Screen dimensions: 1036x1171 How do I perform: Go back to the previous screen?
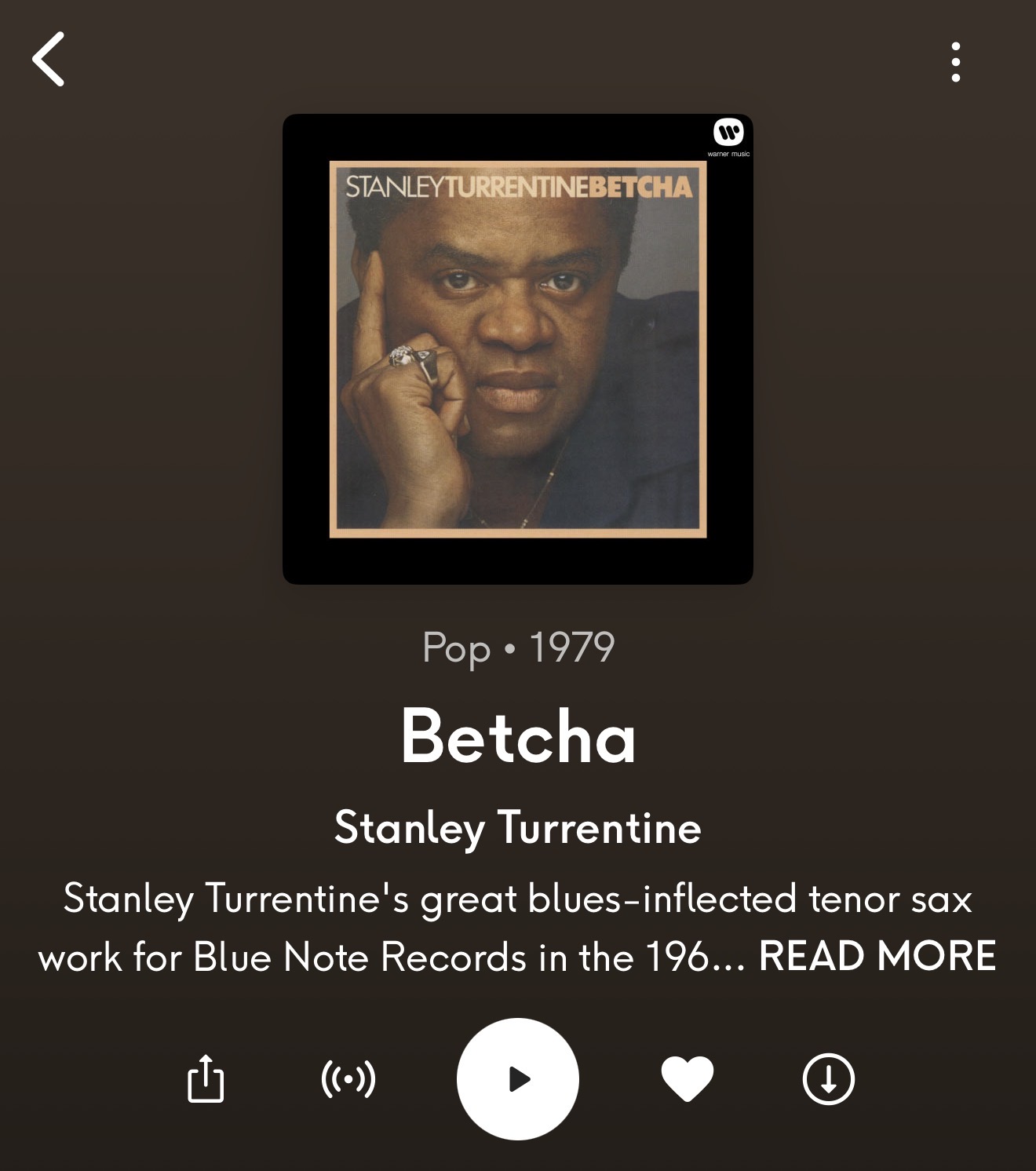click(49, 59)
